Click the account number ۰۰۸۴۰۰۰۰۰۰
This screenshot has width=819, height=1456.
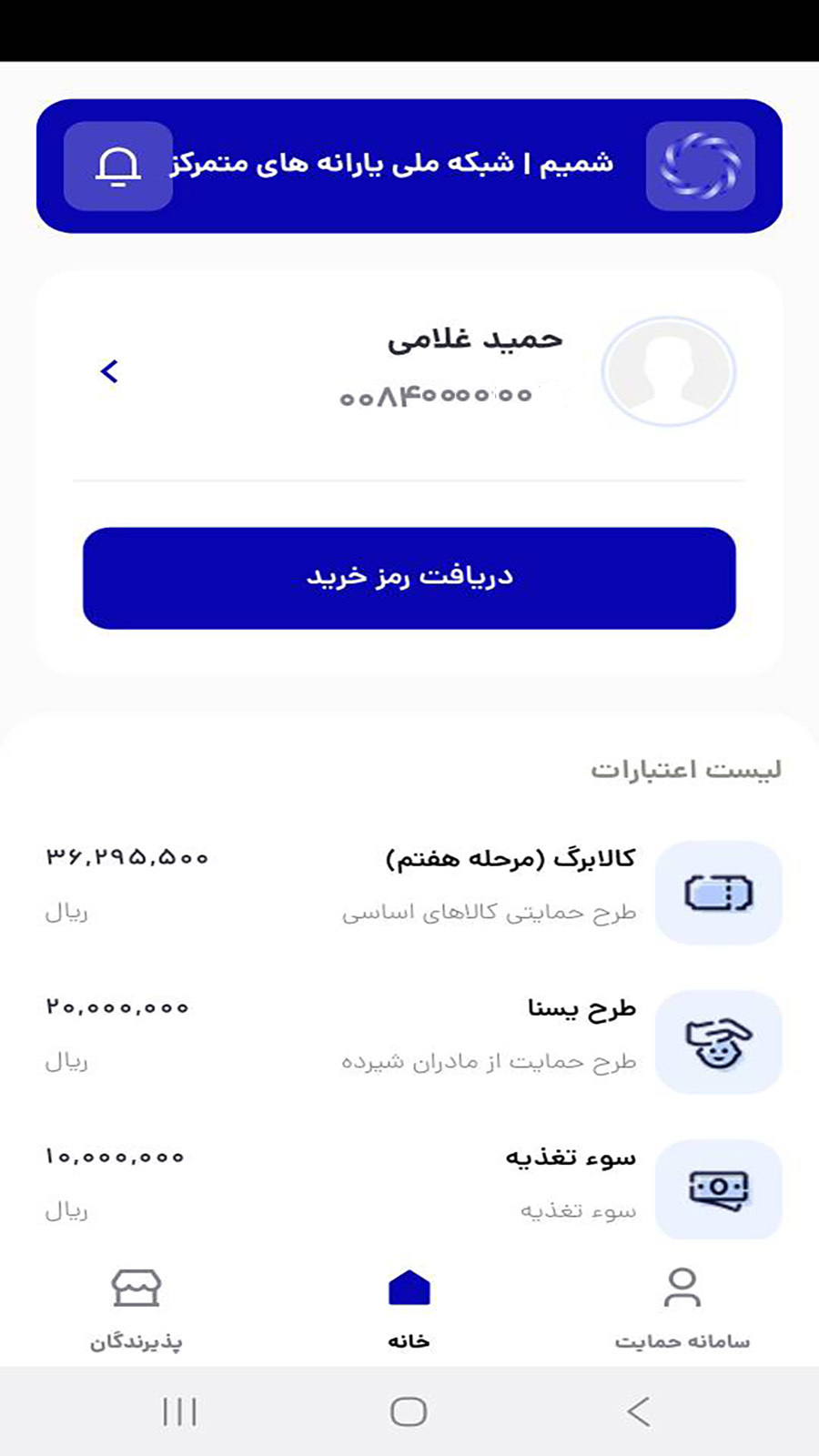(x=437, y=396)
